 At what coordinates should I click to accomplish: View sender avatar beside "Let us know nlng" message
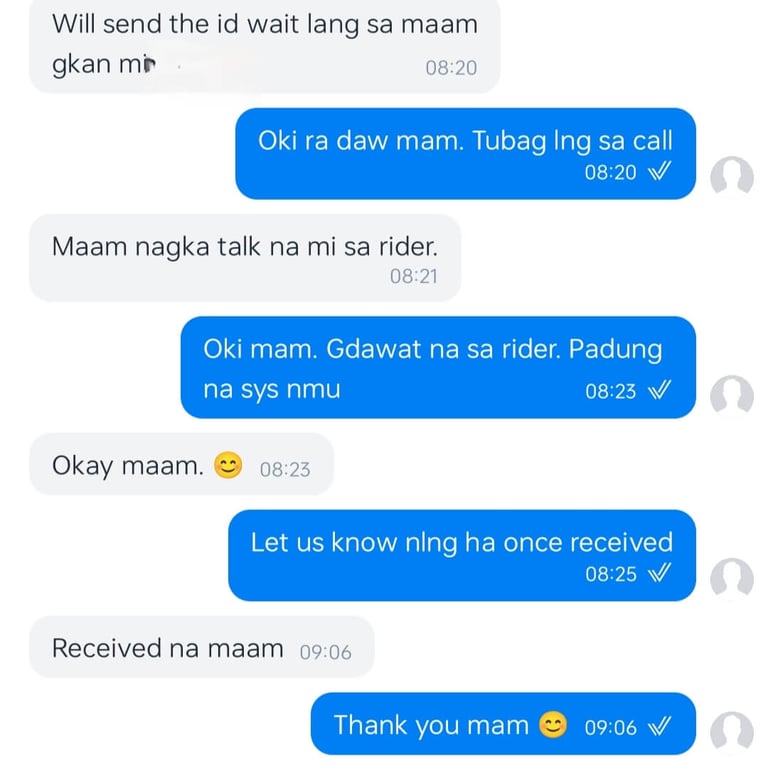[x=732, y=578]
